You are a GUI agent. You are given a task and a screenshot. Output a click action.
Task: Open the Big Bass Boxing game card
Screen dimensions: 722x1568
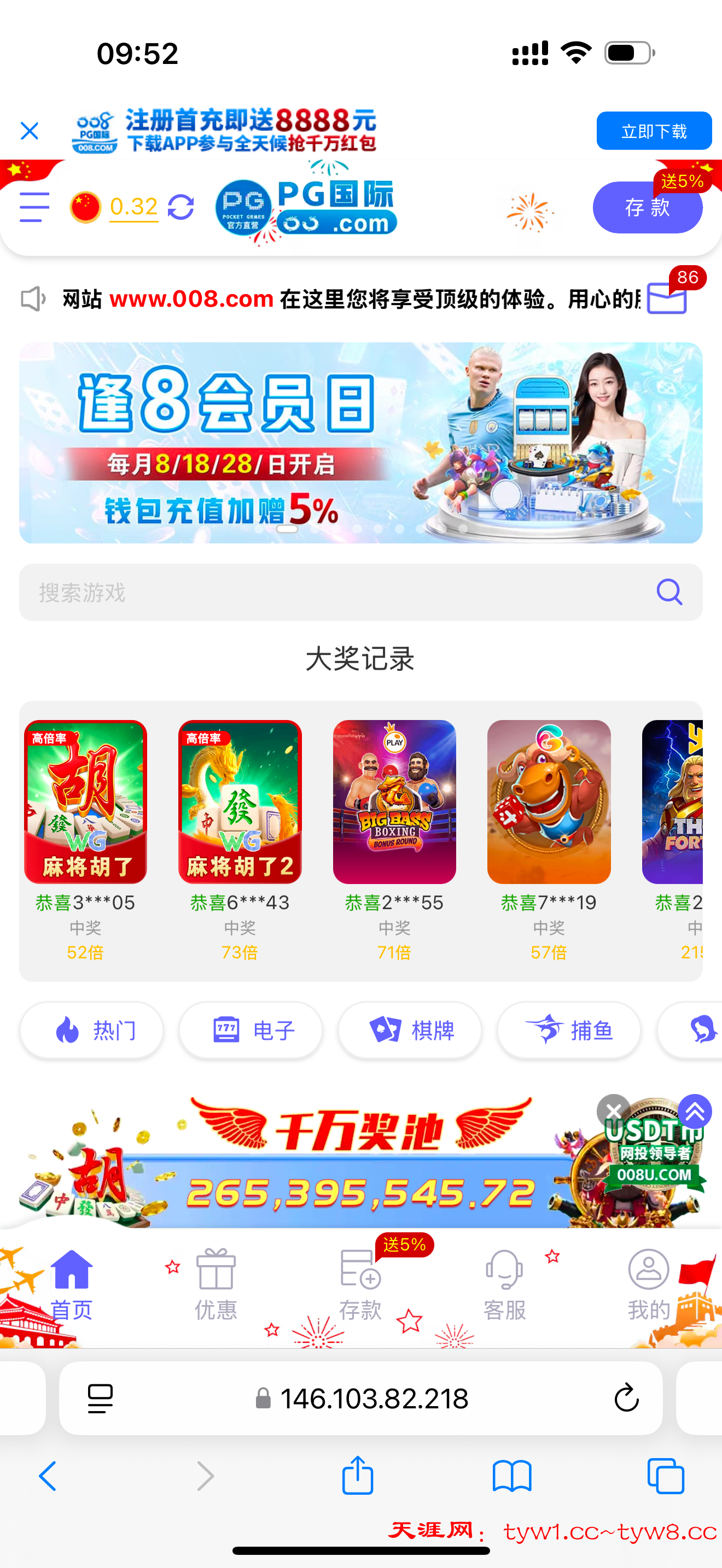(x=394, y=801)
